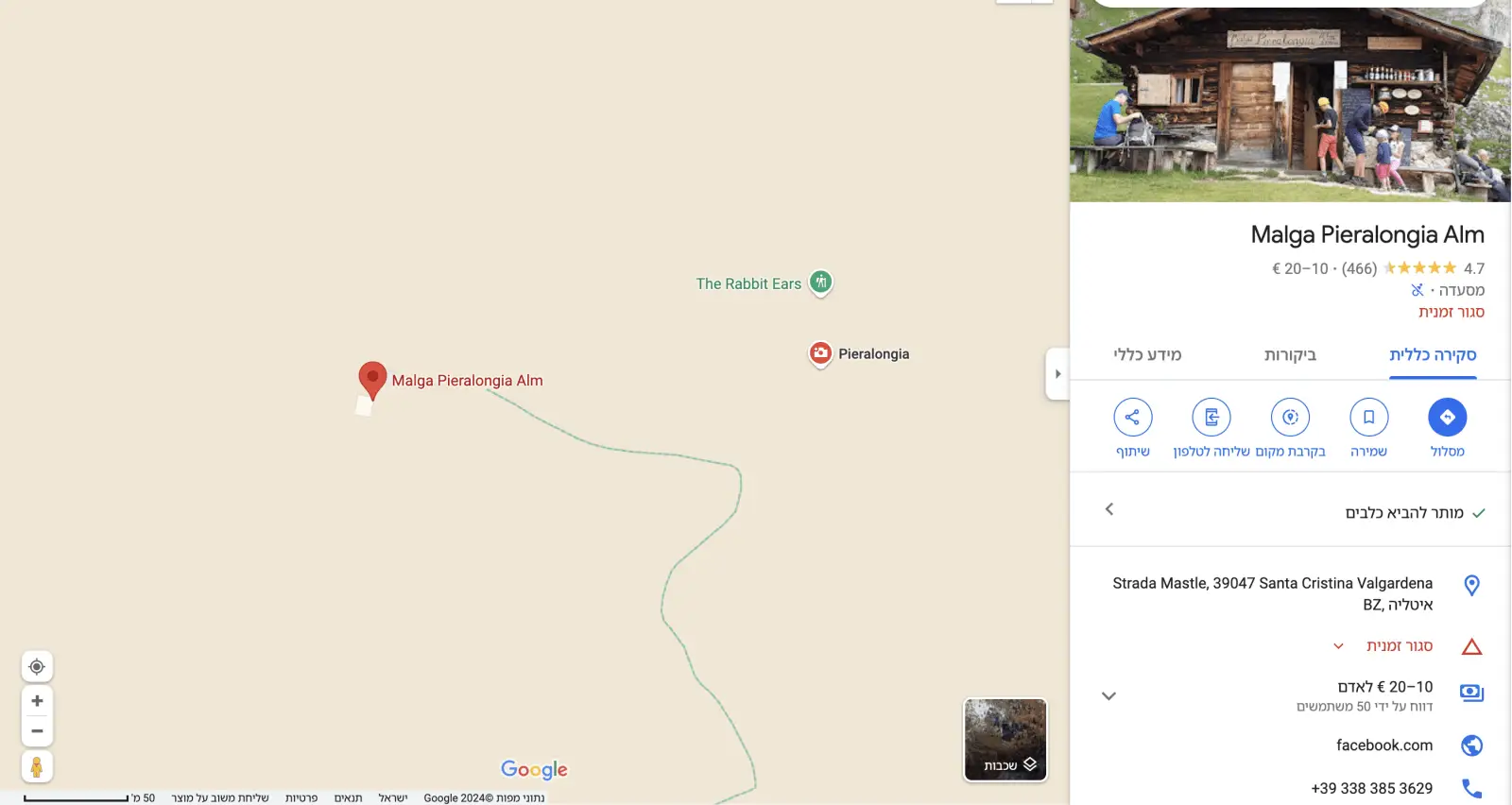Expand the €10–20 per person price details
Screen dimensions: 1512x805
tap(1109, 696)
